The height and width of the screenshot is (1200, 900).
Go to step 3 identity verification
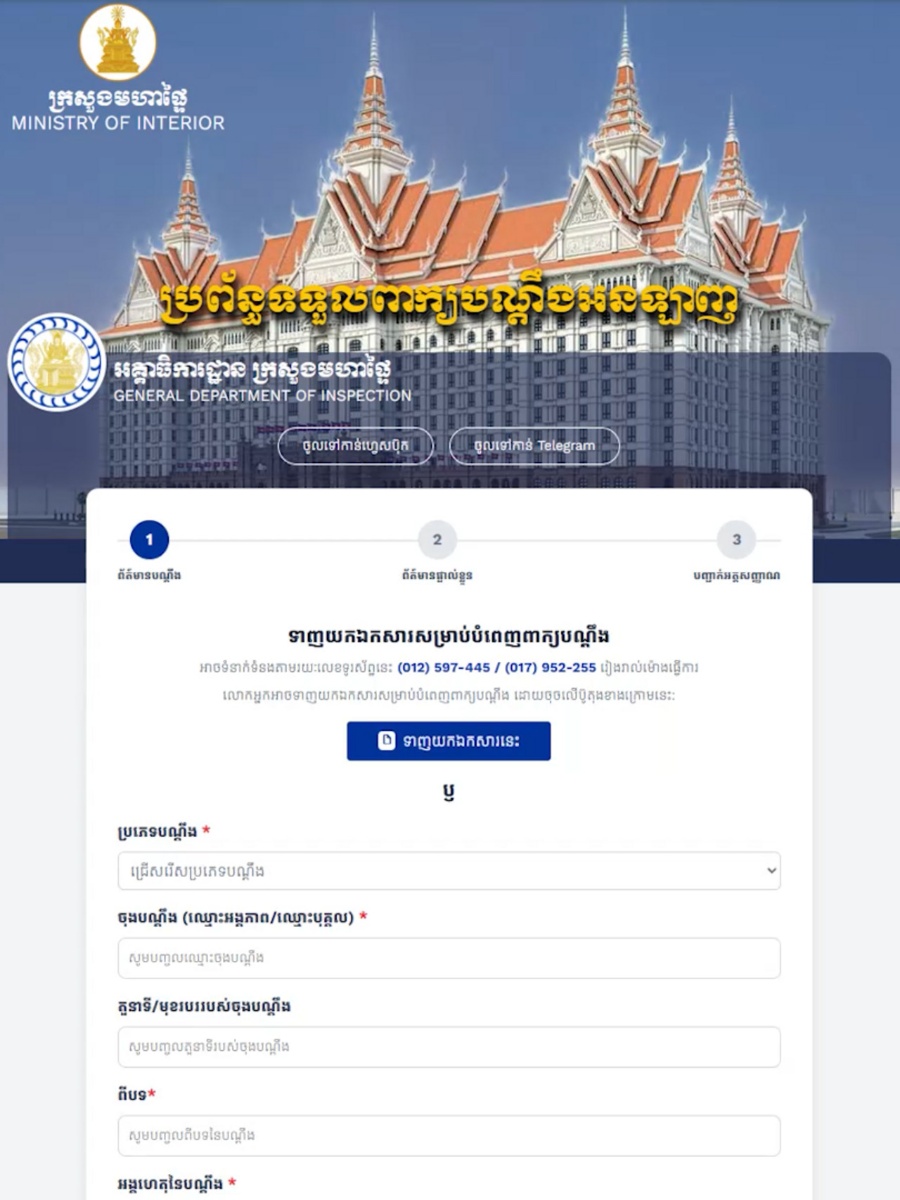736,540
